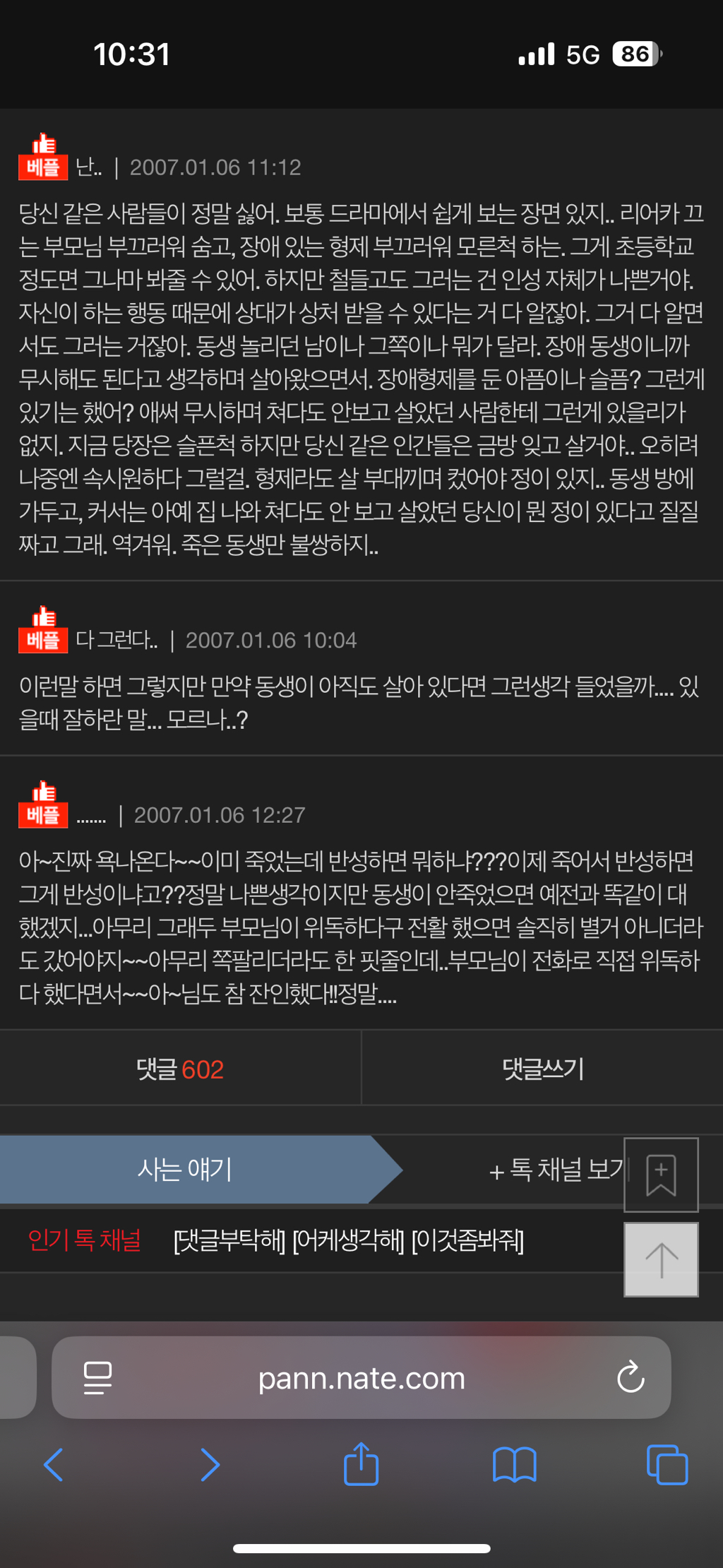Viewport: 723px width, 1568px height.
Task: Jump to top with the up arrow button
Action: click(x=661, y=1260)
